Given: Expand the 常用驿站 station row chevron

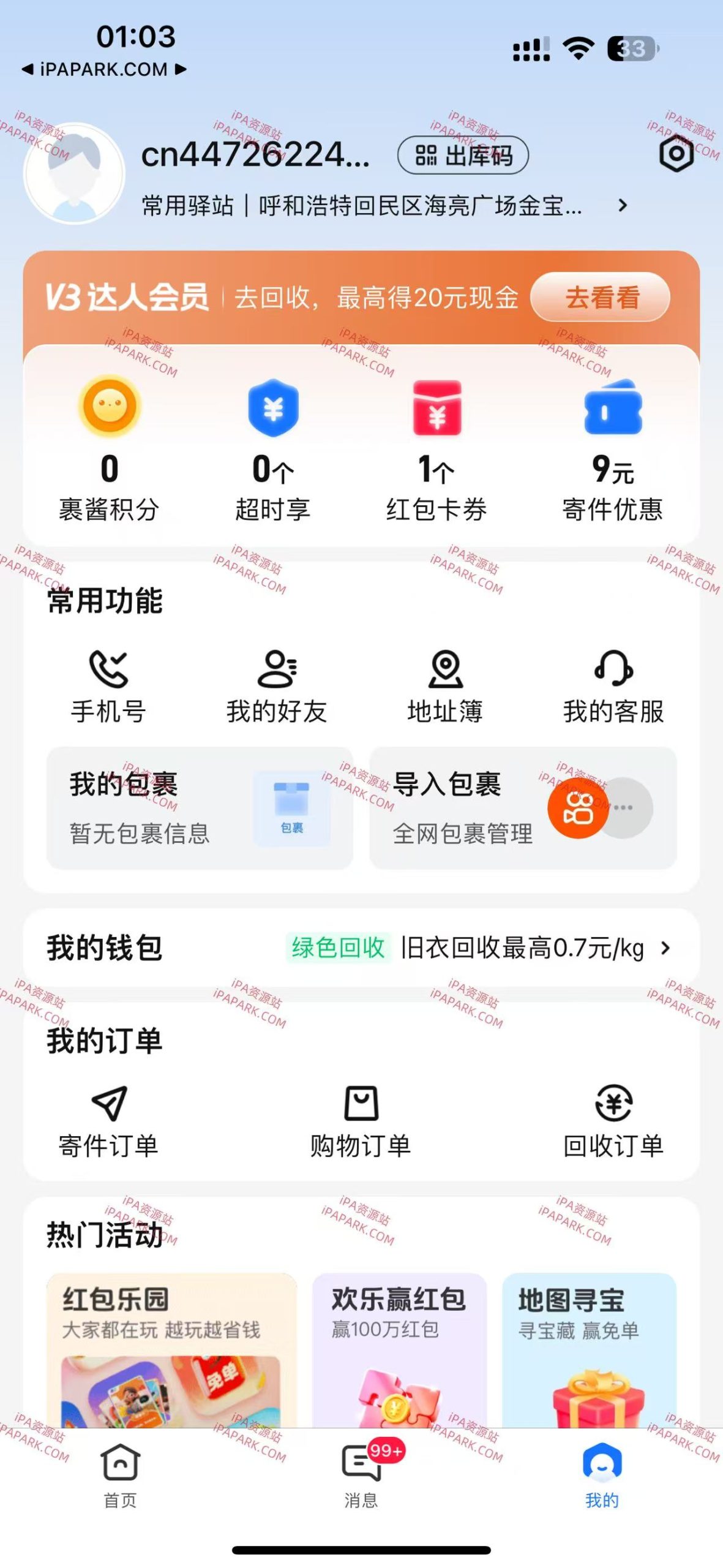Looking at the screenshot, I should point(624,205).
